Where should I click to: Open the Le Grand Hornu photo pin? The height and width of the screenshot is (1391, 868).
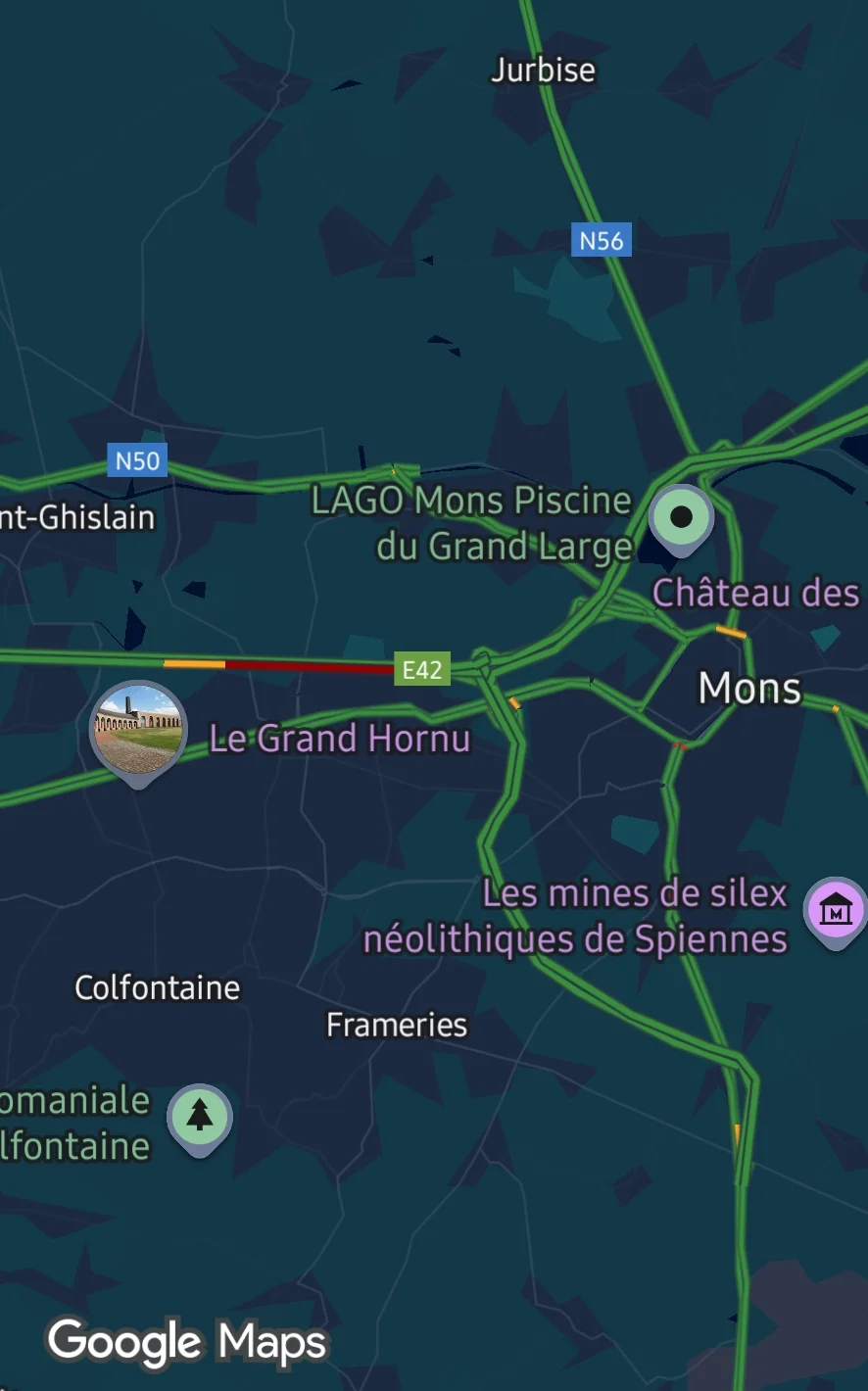point(138,729)
